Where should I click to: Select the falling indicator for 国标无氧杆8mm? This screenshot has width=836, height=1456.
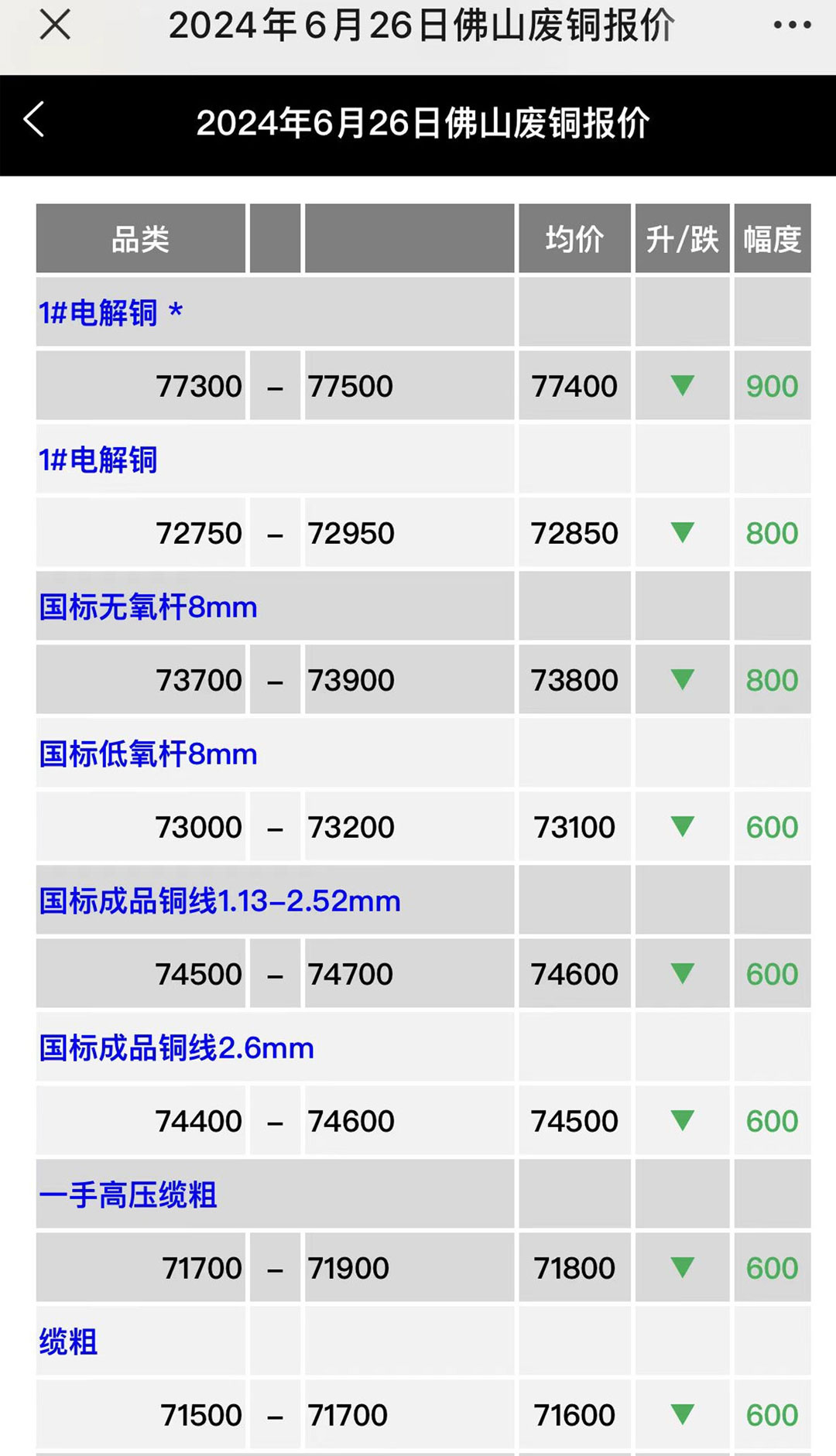coord(682,679)
